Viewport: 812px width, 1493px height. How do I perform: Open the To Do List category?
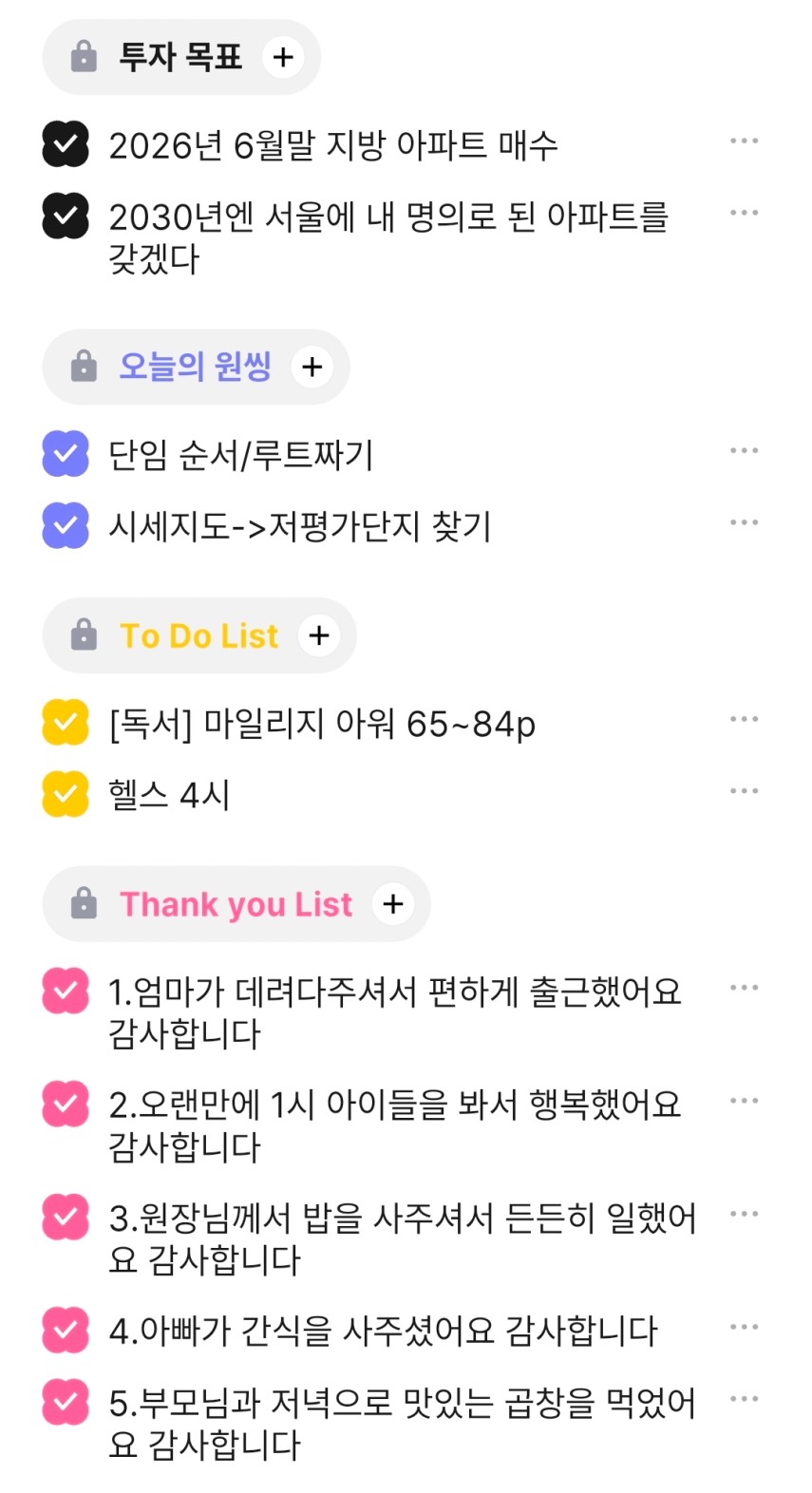[x=198, y=635]
